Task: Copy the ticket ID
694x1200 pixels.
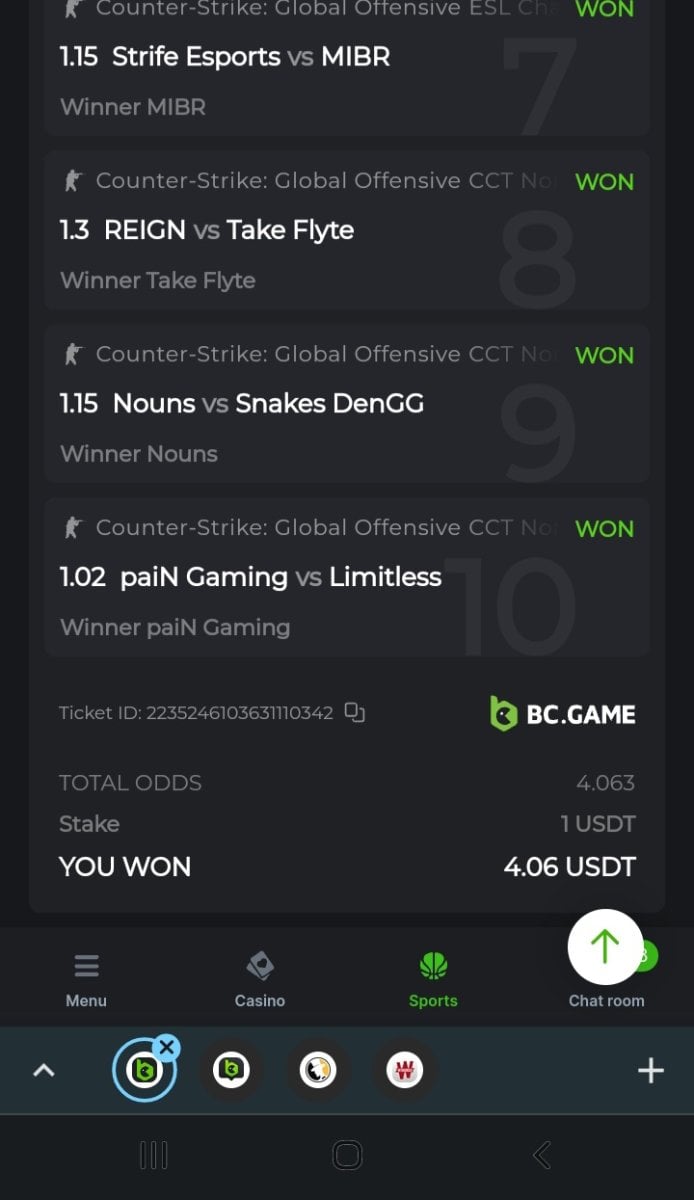Action: coord(354,713)
